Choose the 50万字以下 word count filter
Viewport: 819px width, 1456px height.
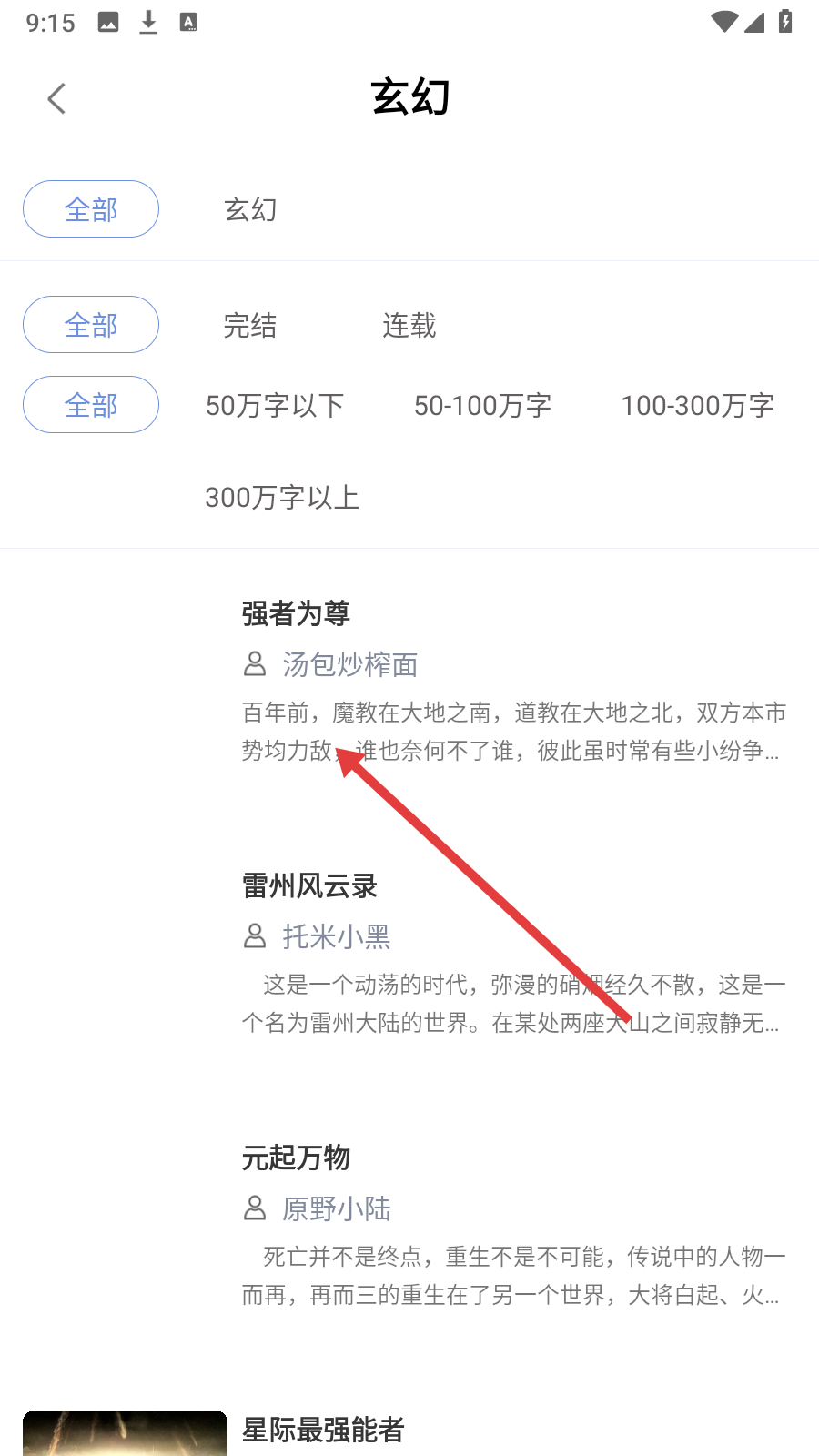(274, 405)
